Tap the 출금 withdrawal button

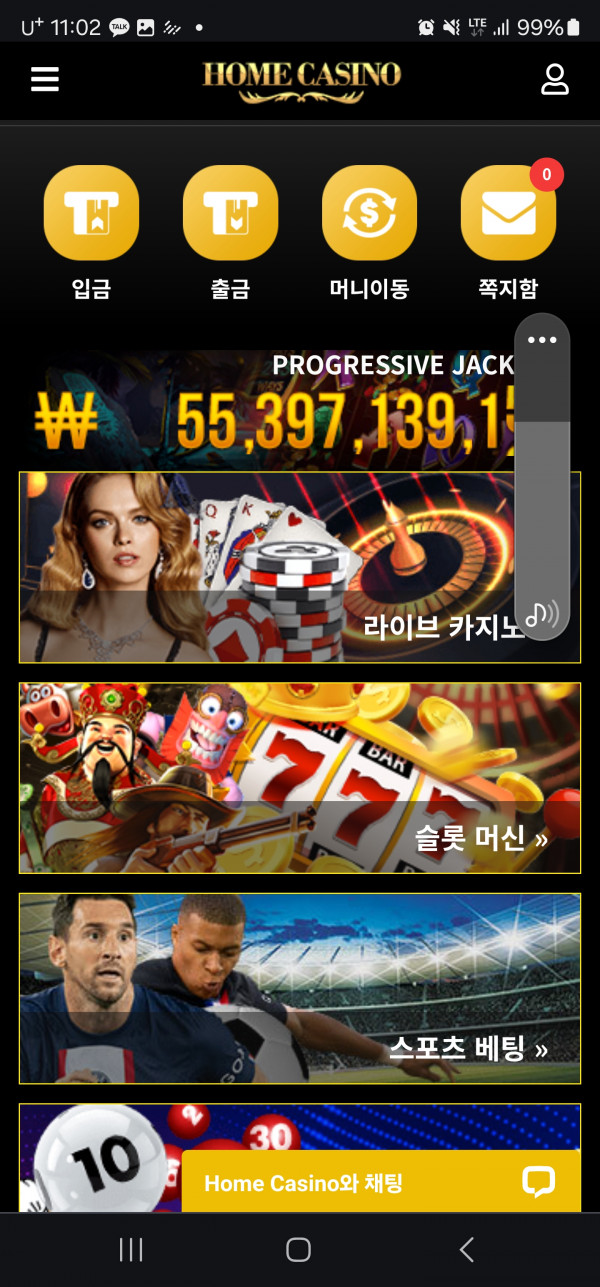[230, 213]
